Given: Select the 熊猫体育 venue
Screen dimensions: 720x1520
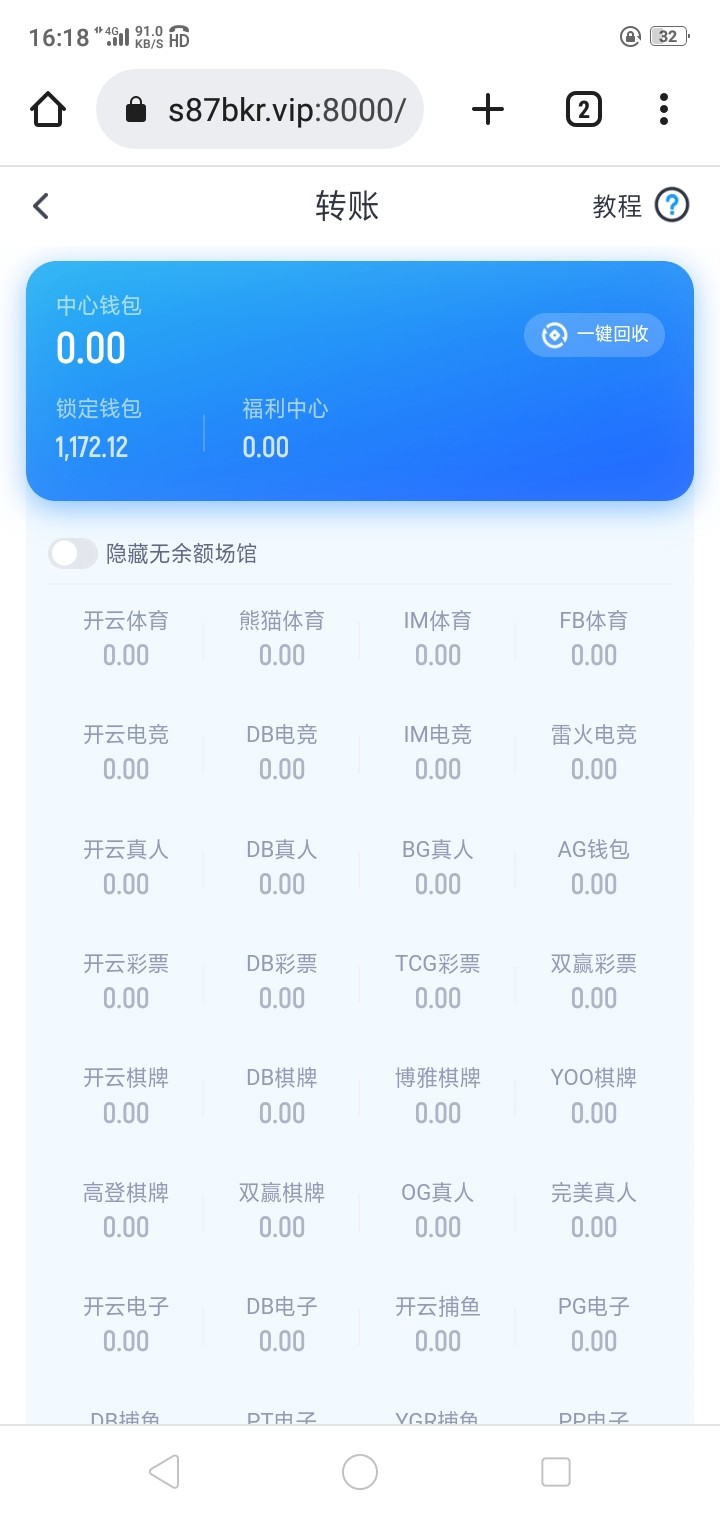Looking at the screenshot, I should (282, 638).
